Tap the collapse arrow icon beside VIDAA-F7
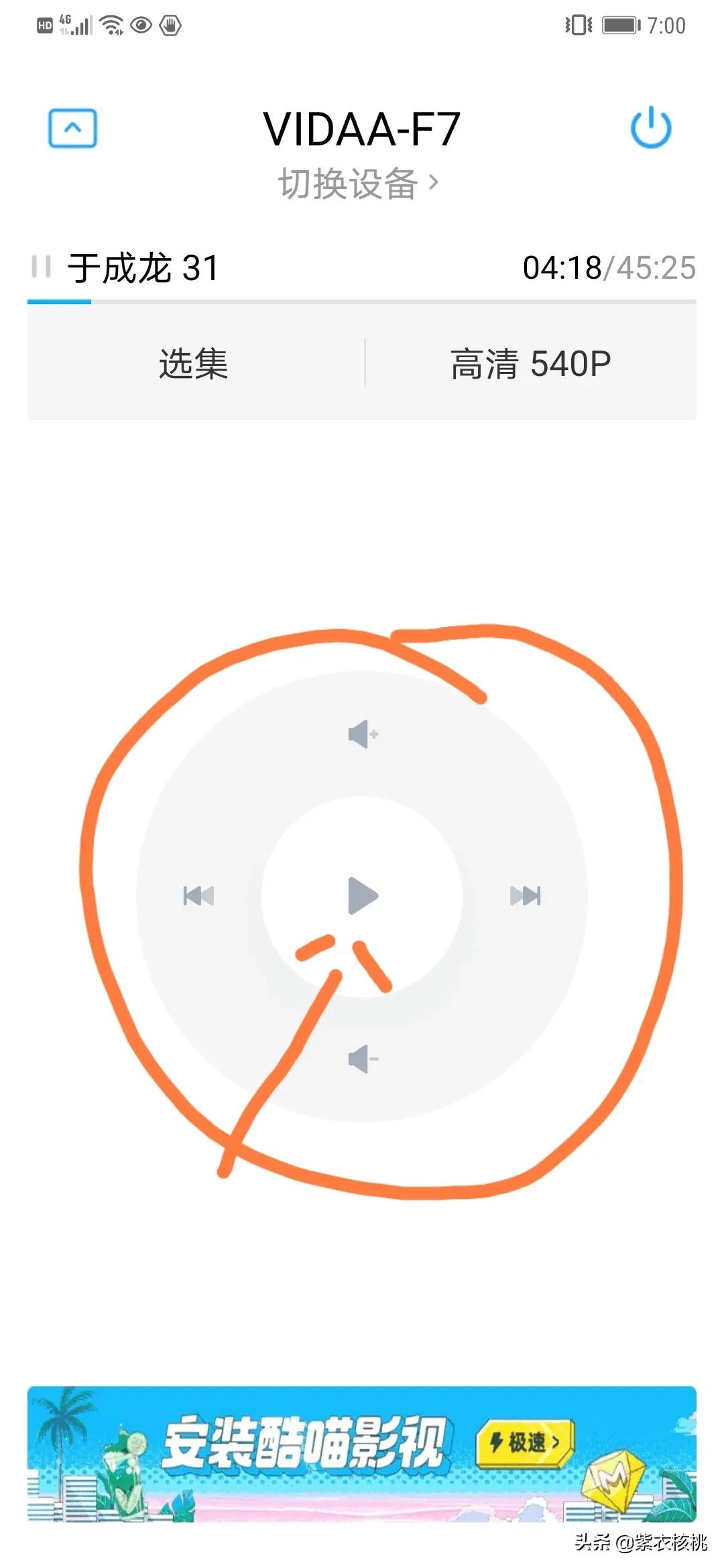 (x=72, y=128)
